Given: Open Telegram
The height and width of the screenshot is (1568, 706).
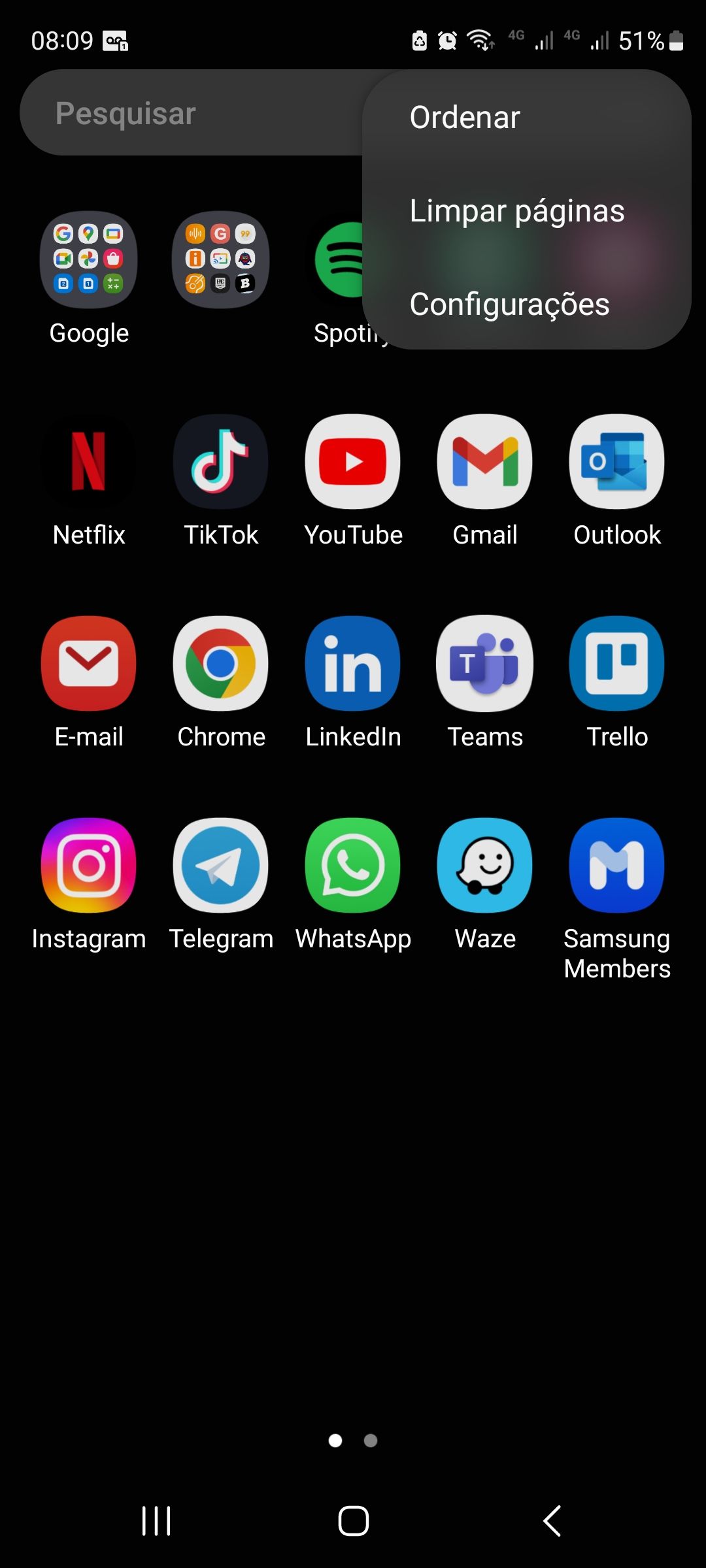Looking at the screenshot, I should tap(221, 866).
